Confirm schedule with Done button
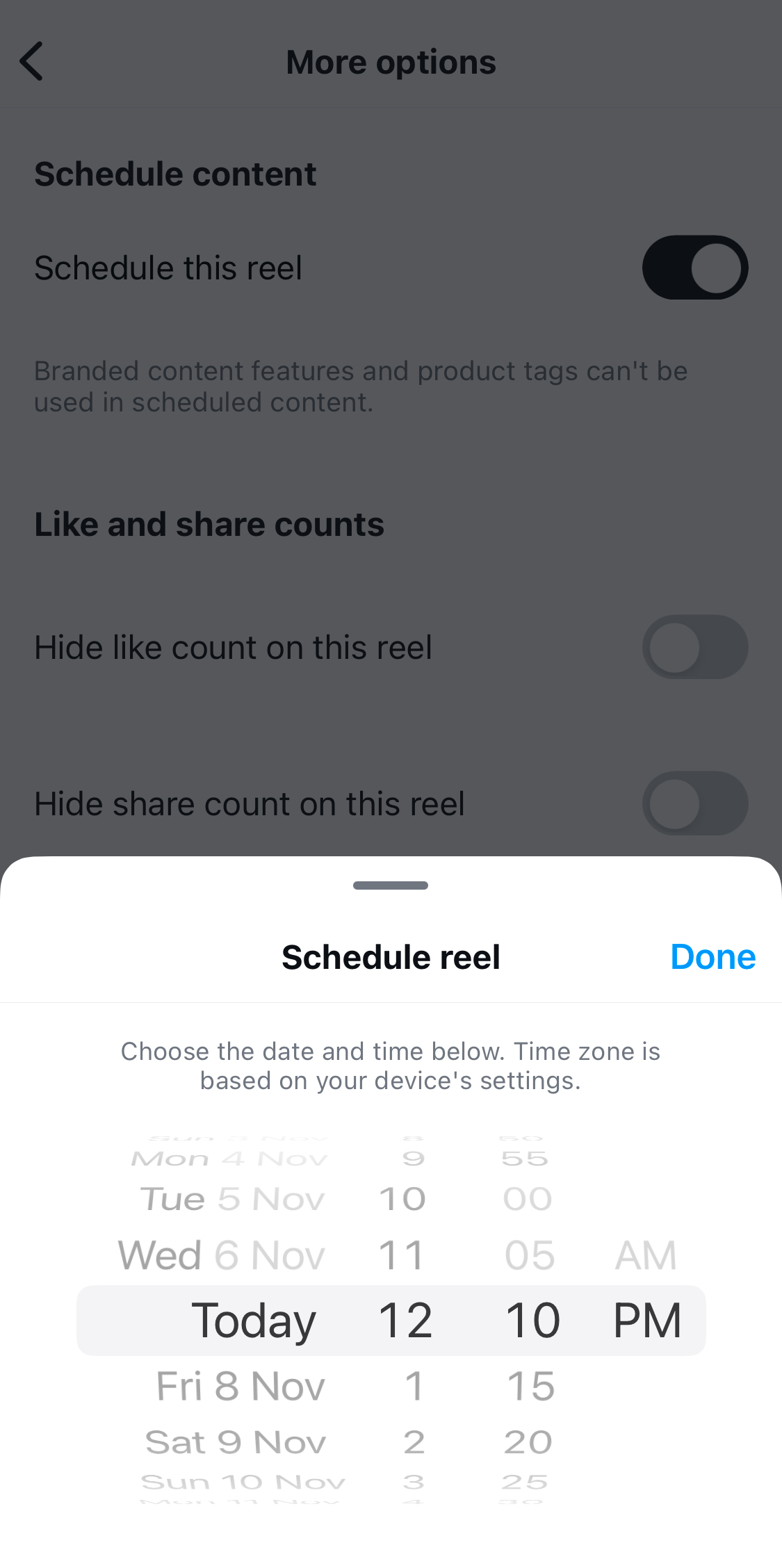Screen dimensions: 782x1568 click(712, 957)
